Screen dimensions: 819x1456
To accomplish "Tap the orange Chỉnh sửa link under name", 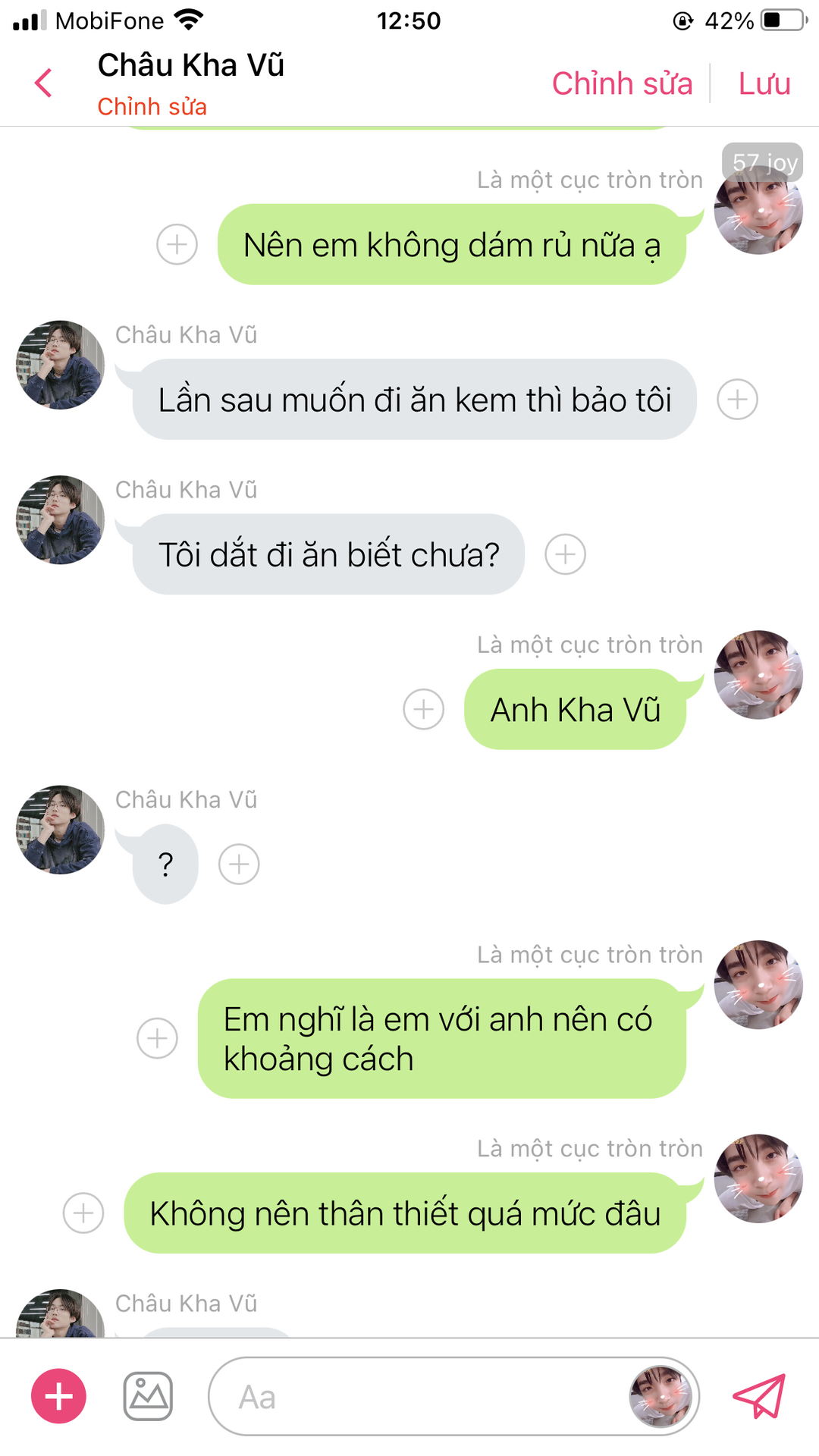I will tap(152, 107).
